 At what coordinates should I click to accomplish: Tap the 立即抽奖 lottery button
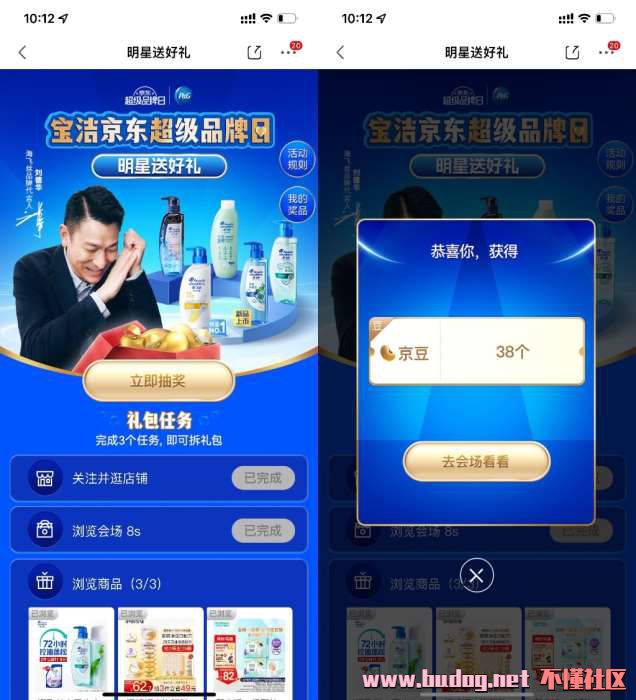158,381
